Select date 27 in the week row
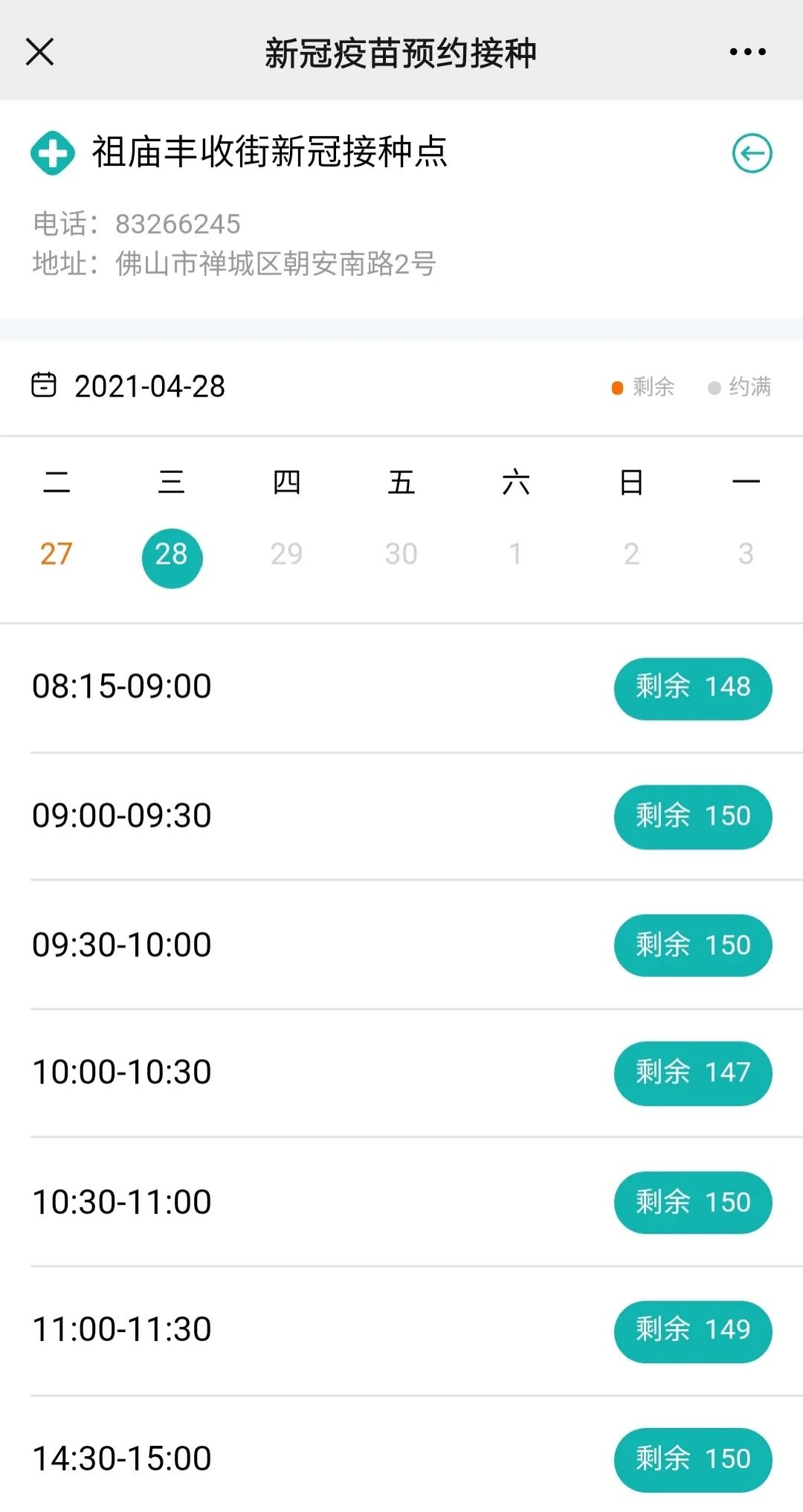The width and height of the screenshot is (803, 1512). (x=57, y=554)
